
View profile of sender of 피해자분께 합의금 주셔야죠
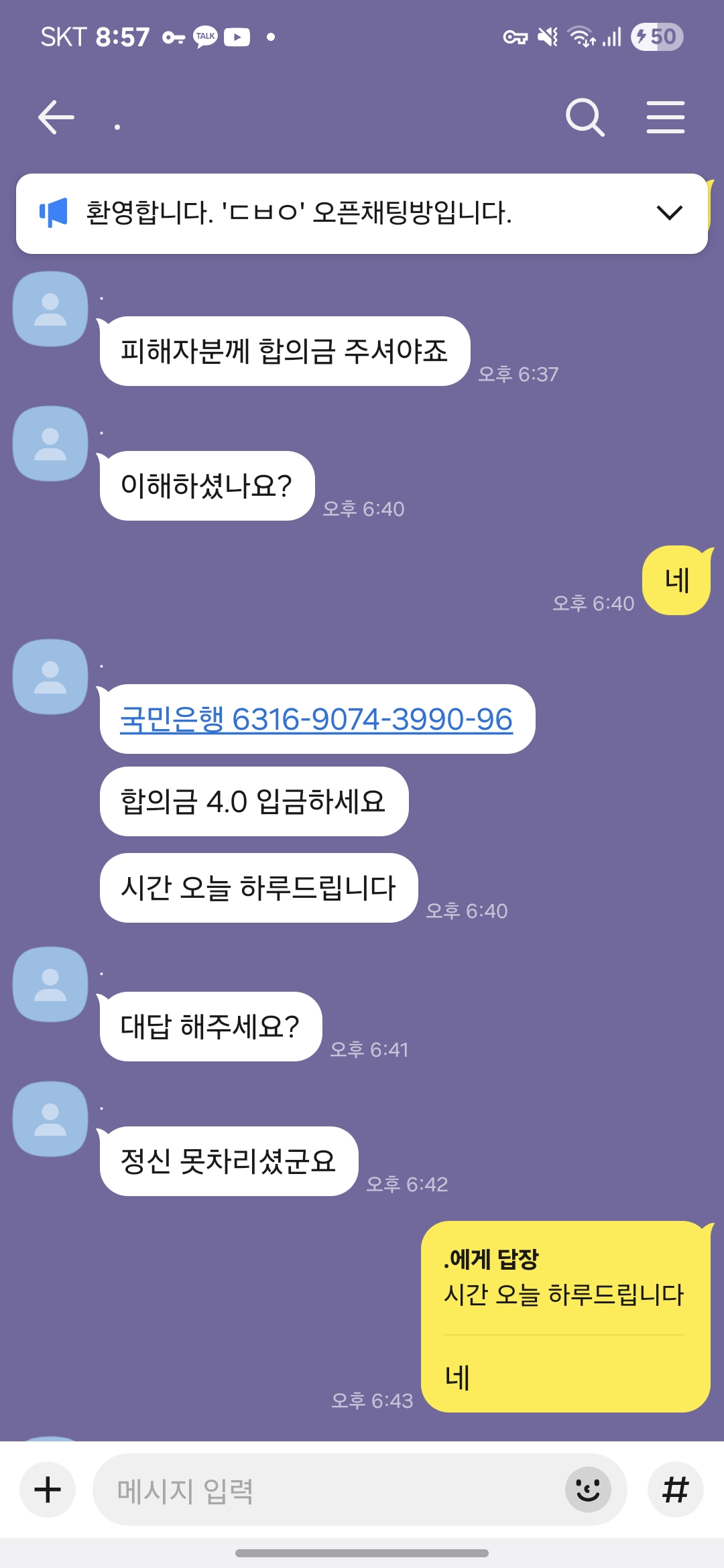point(51,309)
